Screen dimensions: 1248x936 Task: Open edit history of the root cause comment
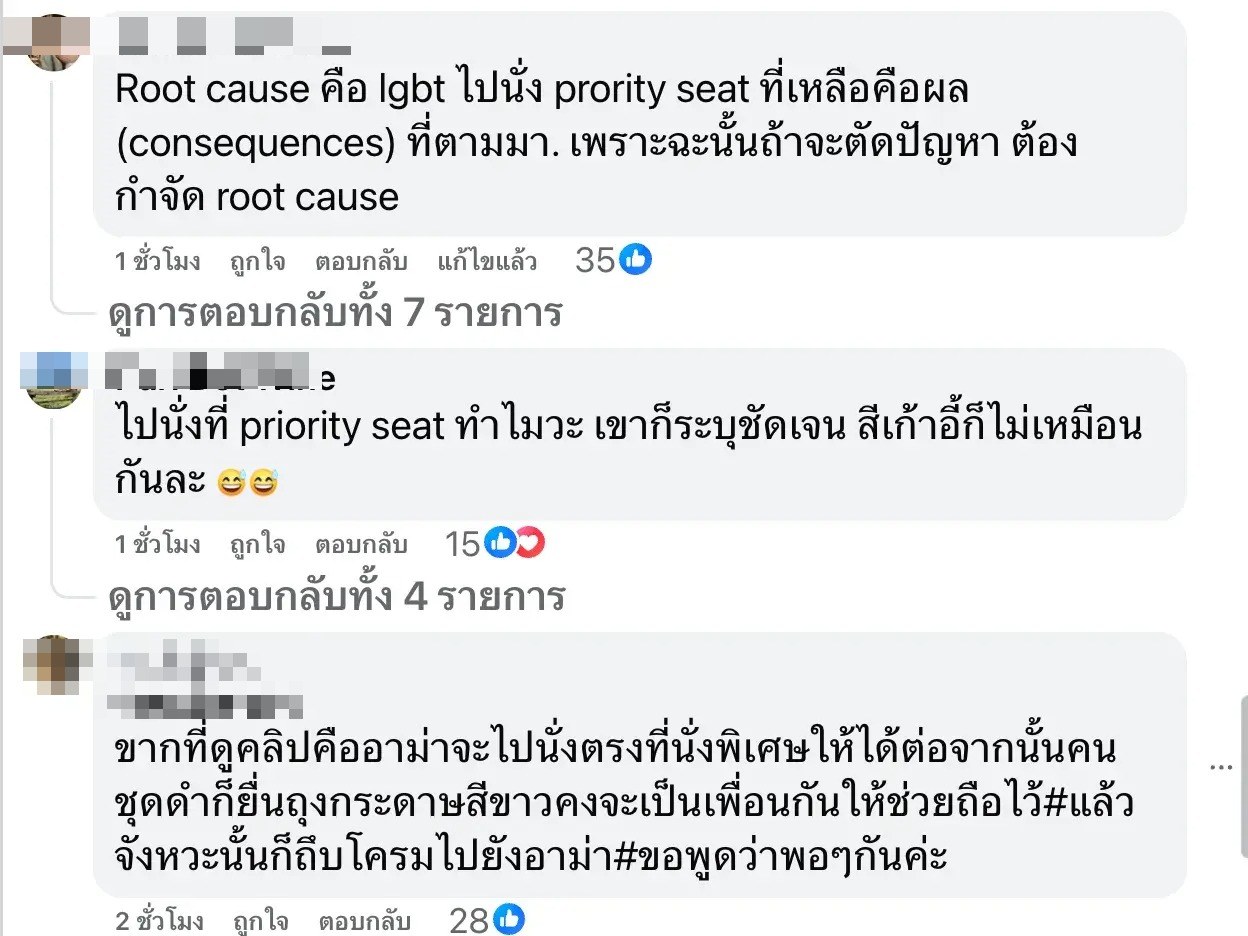pos(487,262)
